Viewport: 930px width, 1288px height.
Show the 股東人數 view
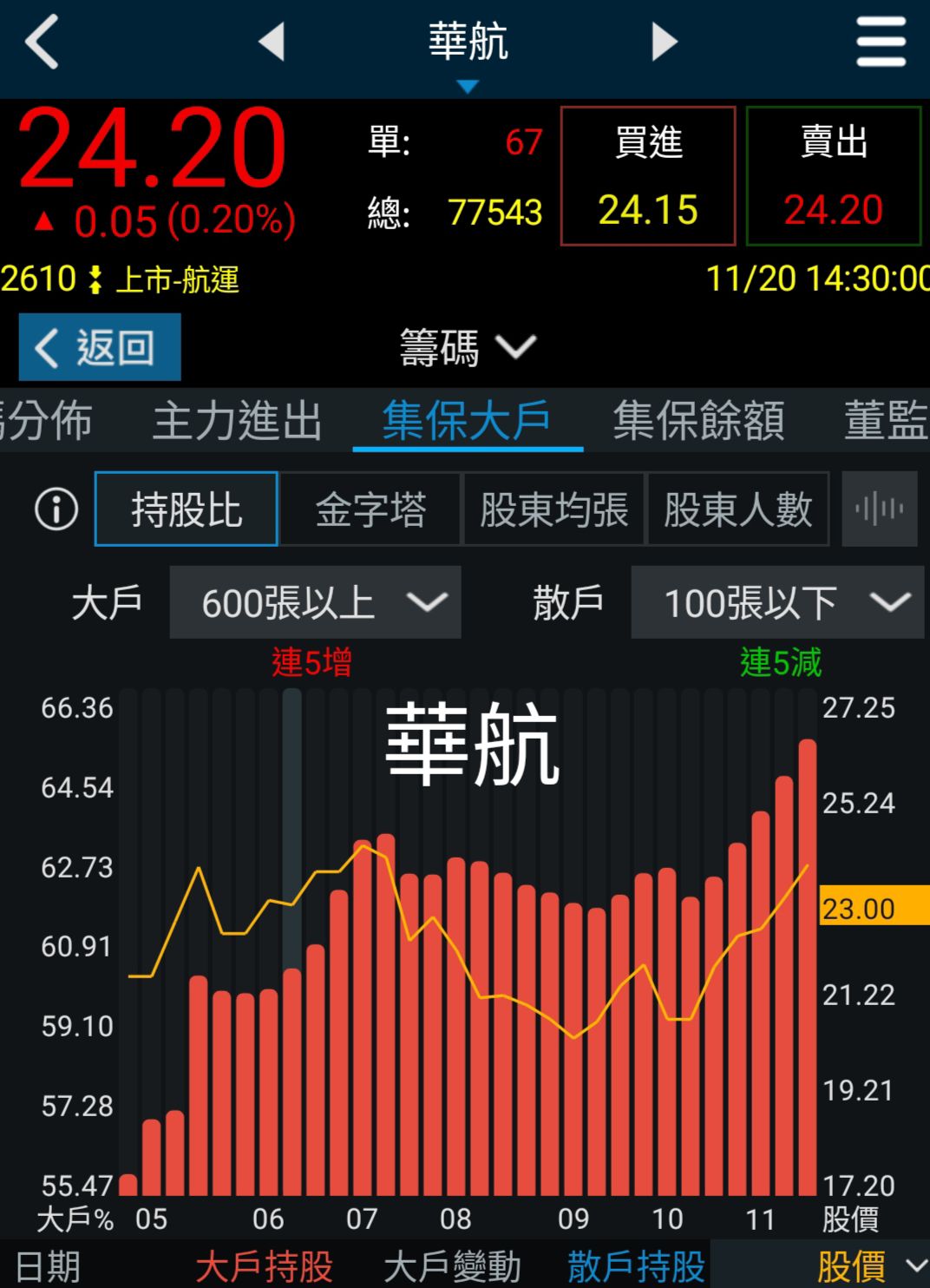[738, 509]
